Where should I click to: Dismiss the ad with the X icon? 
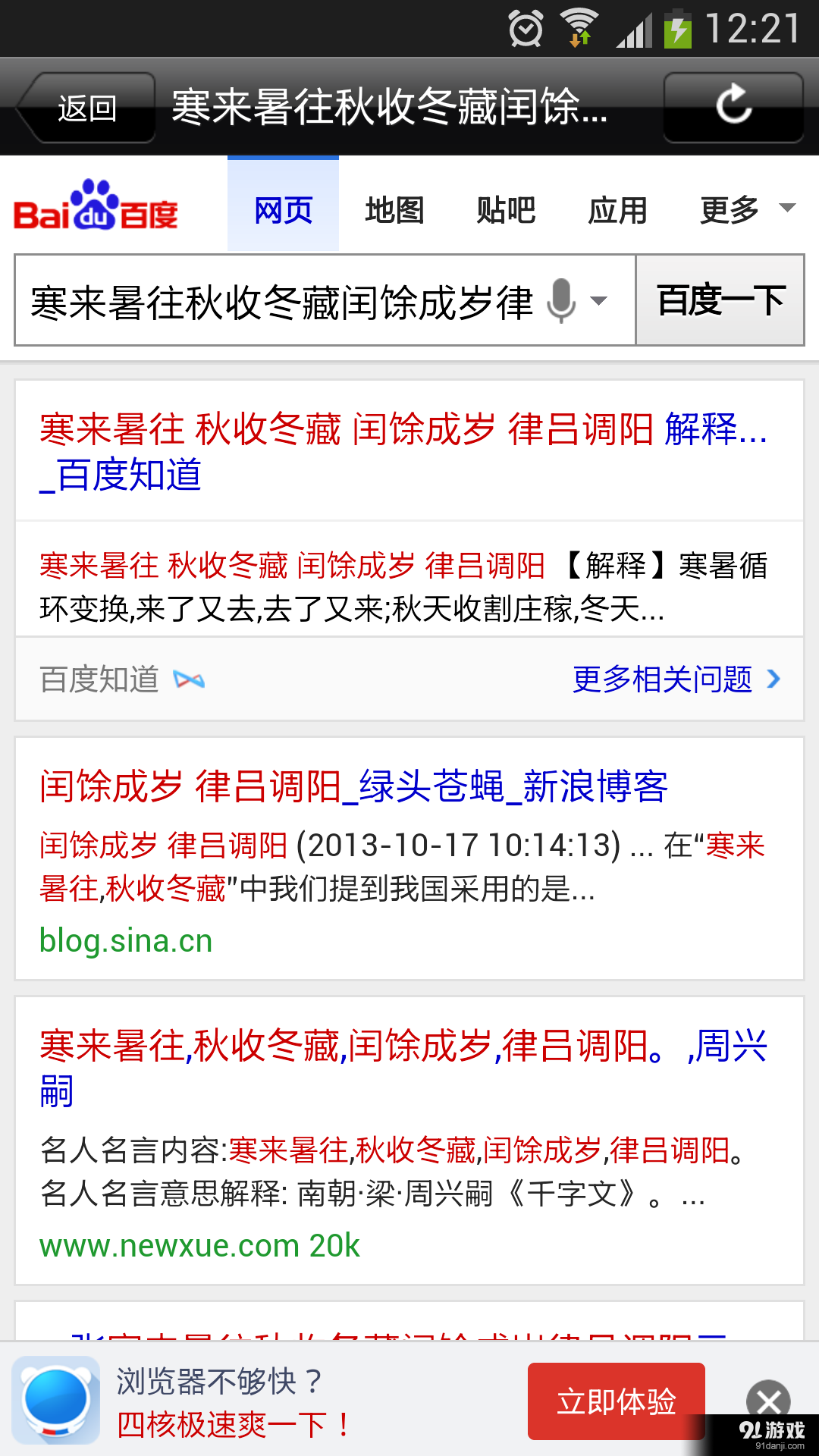pyautogui.click(x=769, y=1399)
